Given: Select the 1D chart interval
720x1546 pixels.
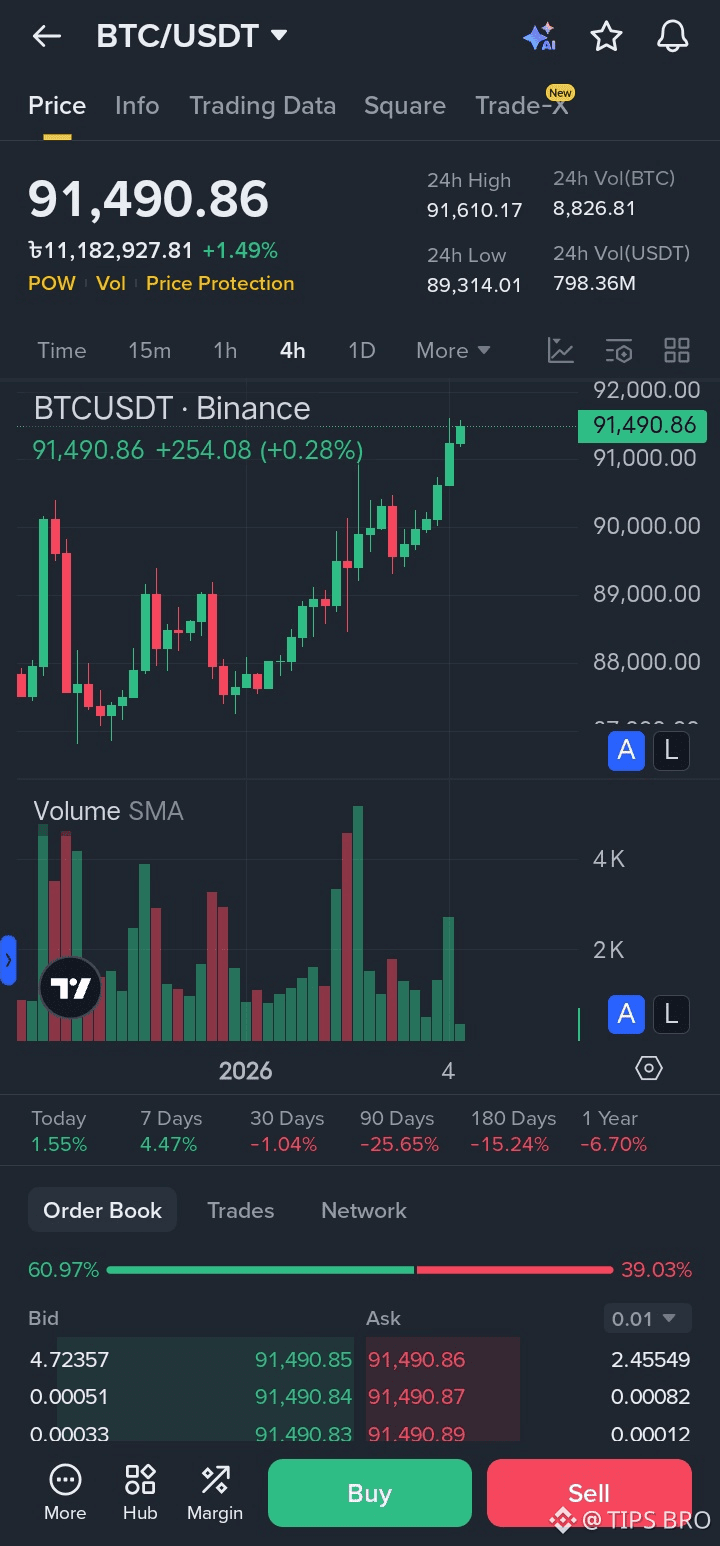Looking at the screenshot, I should tap(361, 351).
